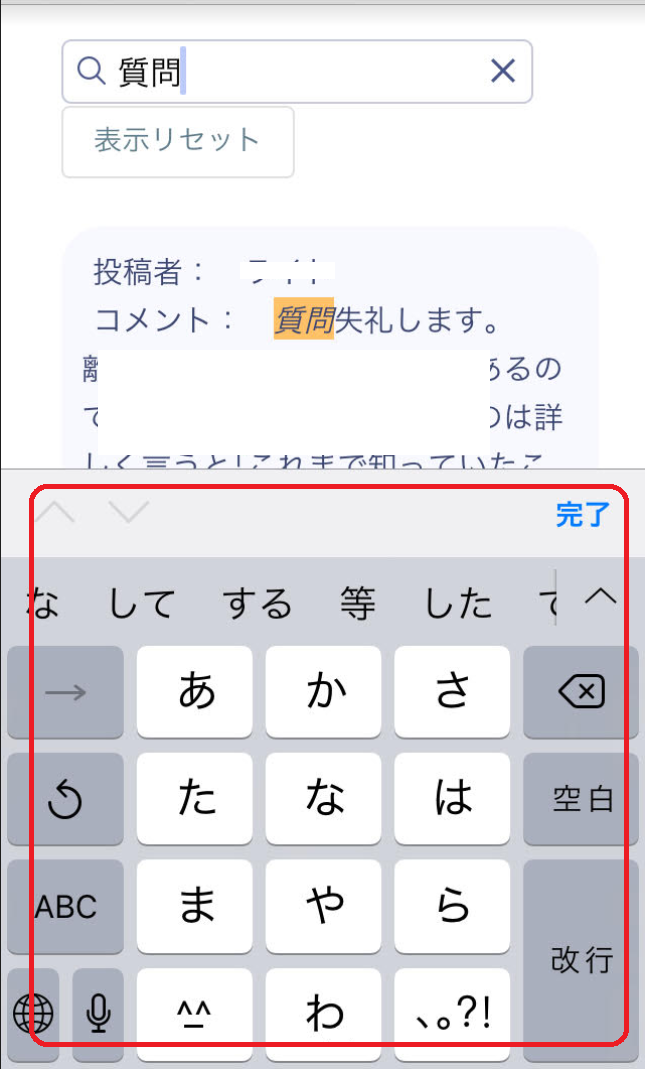Tap the backspace key
Screen dimensions: 645x1069
click(581, 691)
